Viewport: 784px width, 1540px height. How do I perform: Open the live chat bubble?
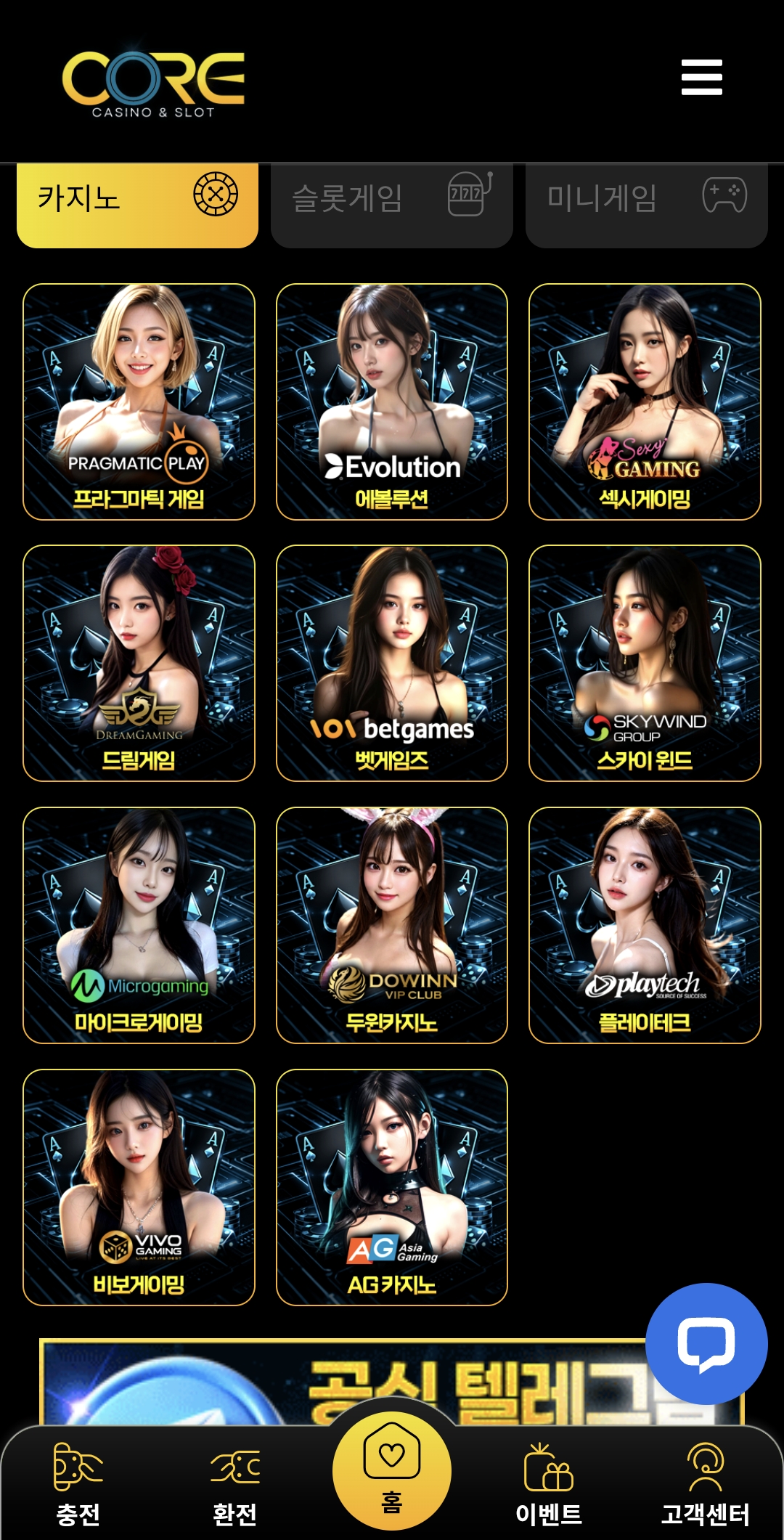706,1343
